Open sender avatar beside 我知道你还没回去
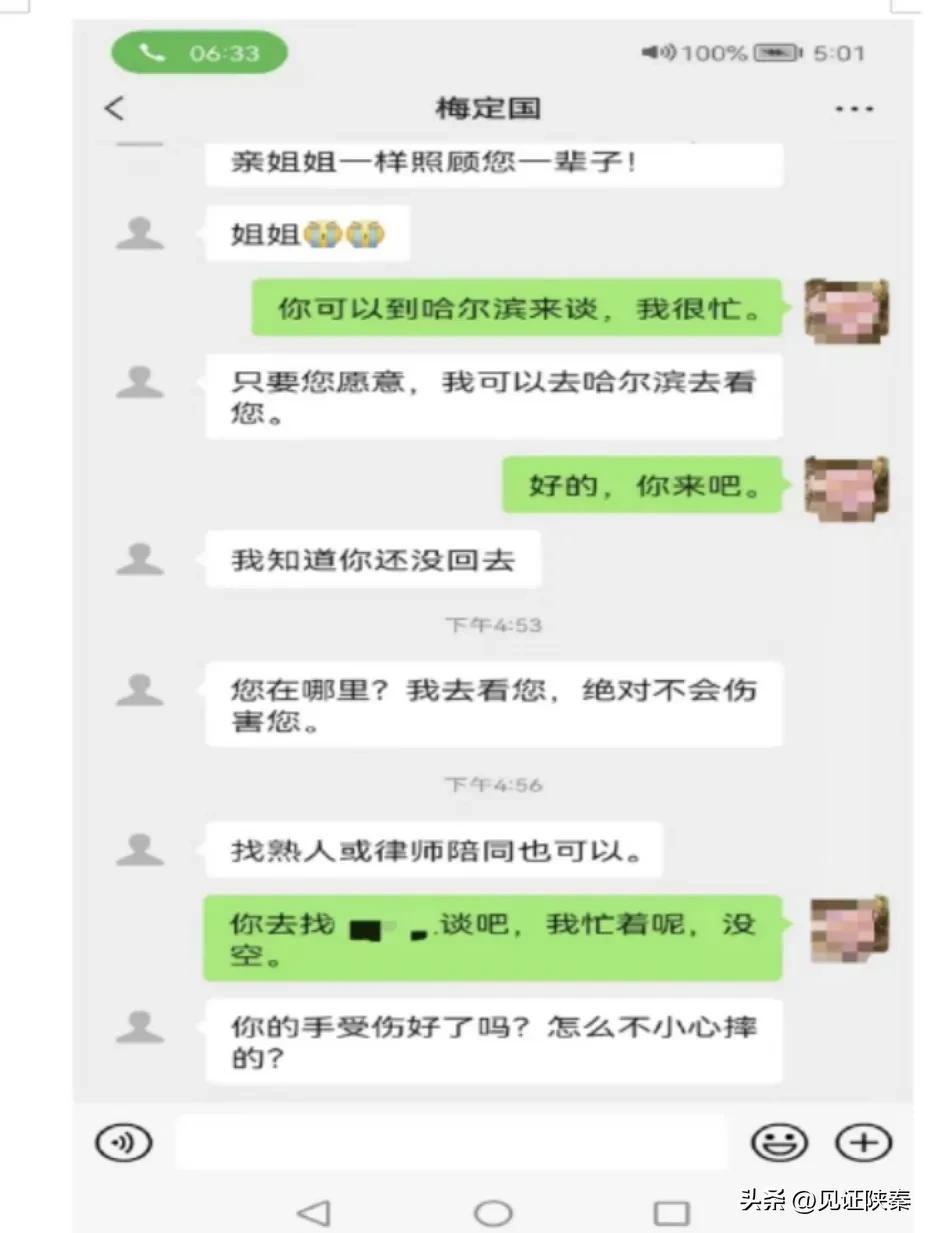Viewport: 932px width, 1233px height. (x=140, y=559)
